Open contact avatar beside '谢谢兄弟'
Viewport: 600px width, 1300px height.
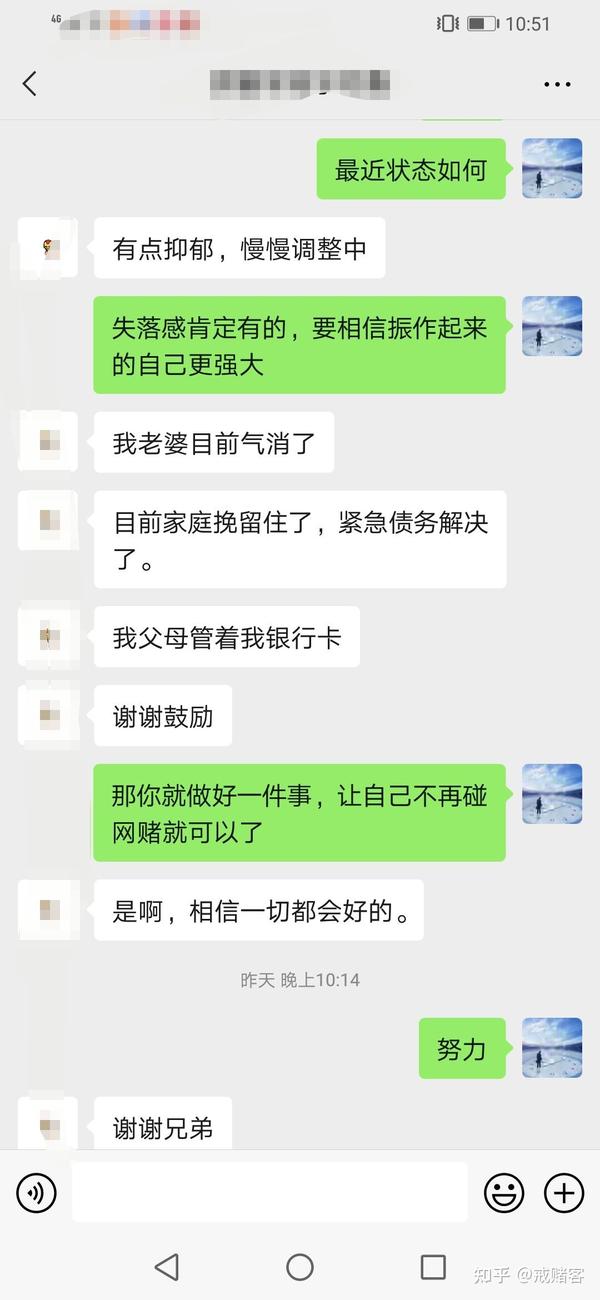[49, 1127]
